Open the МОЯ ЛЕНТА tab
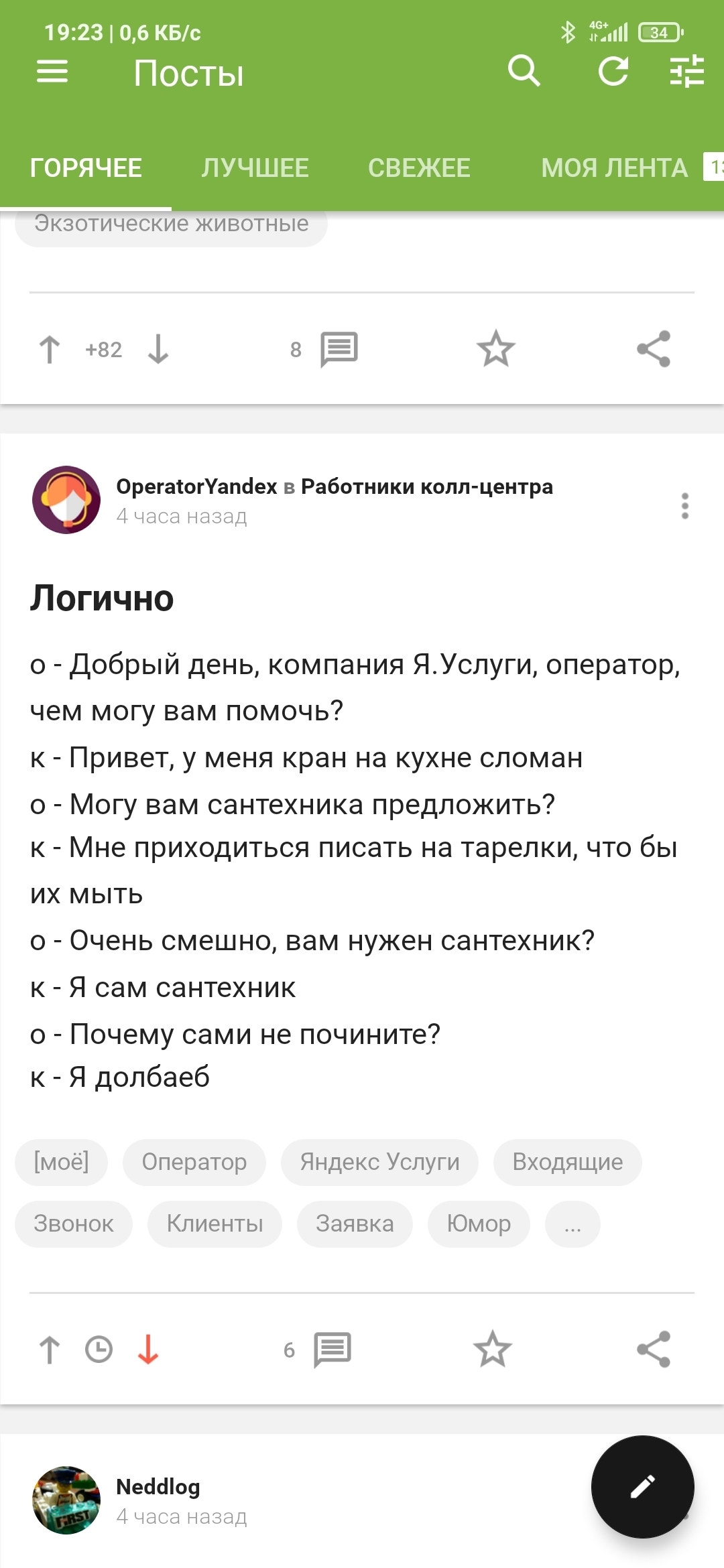The image size is (724, 1568). [614, 168]
